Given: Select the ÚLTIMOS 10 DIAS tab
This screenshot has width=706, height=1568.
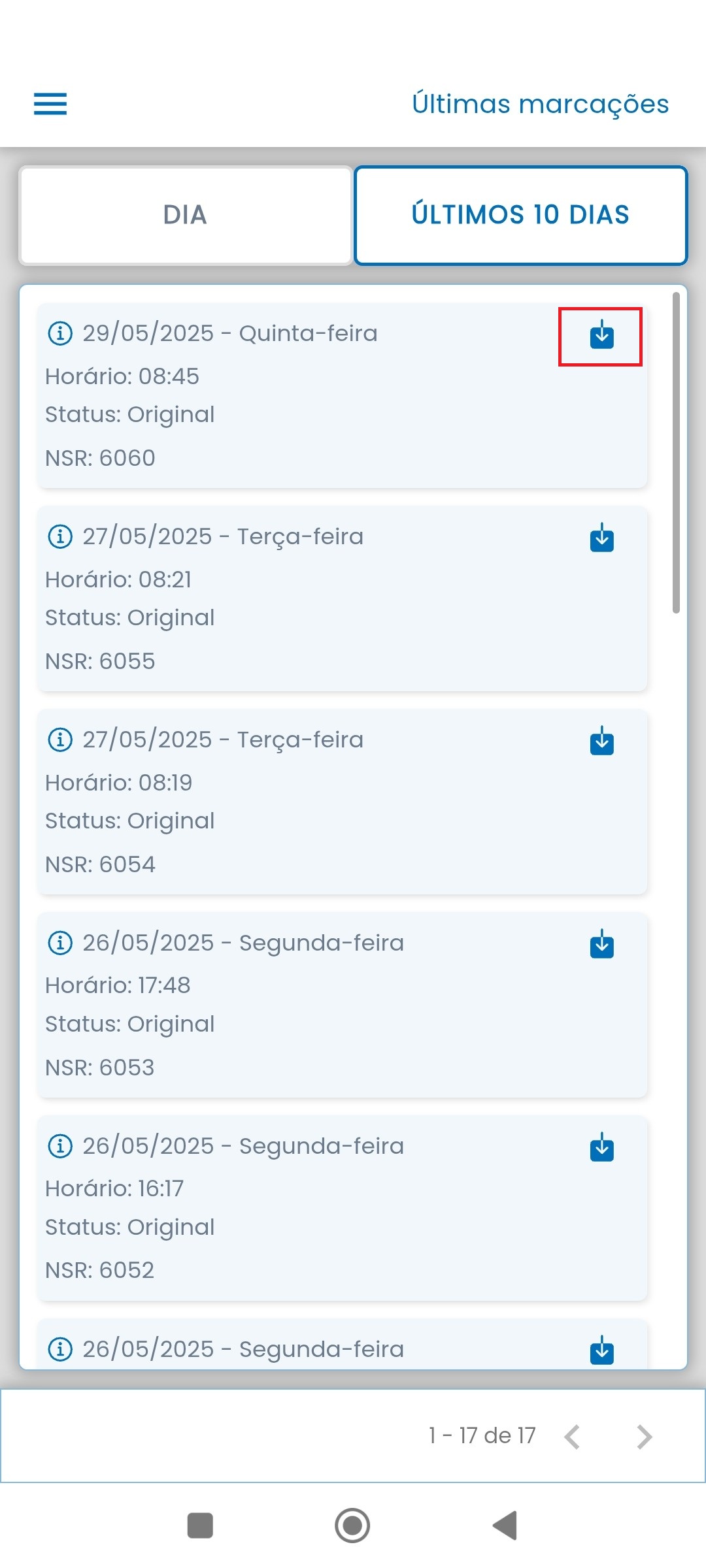Looking at the screenshot, I should (x=520, y=215).
